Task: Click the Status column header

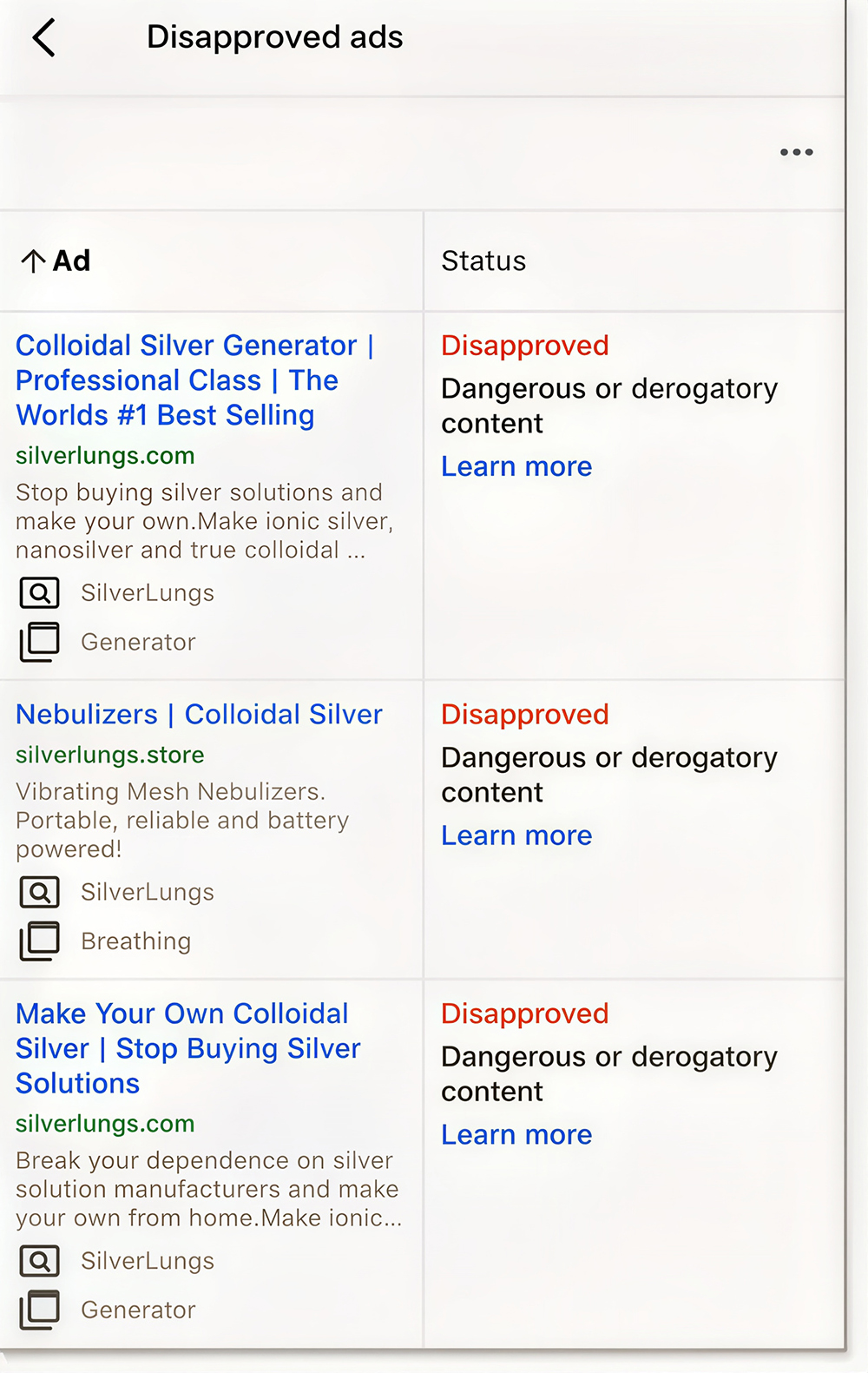Action: click(483, 261)
